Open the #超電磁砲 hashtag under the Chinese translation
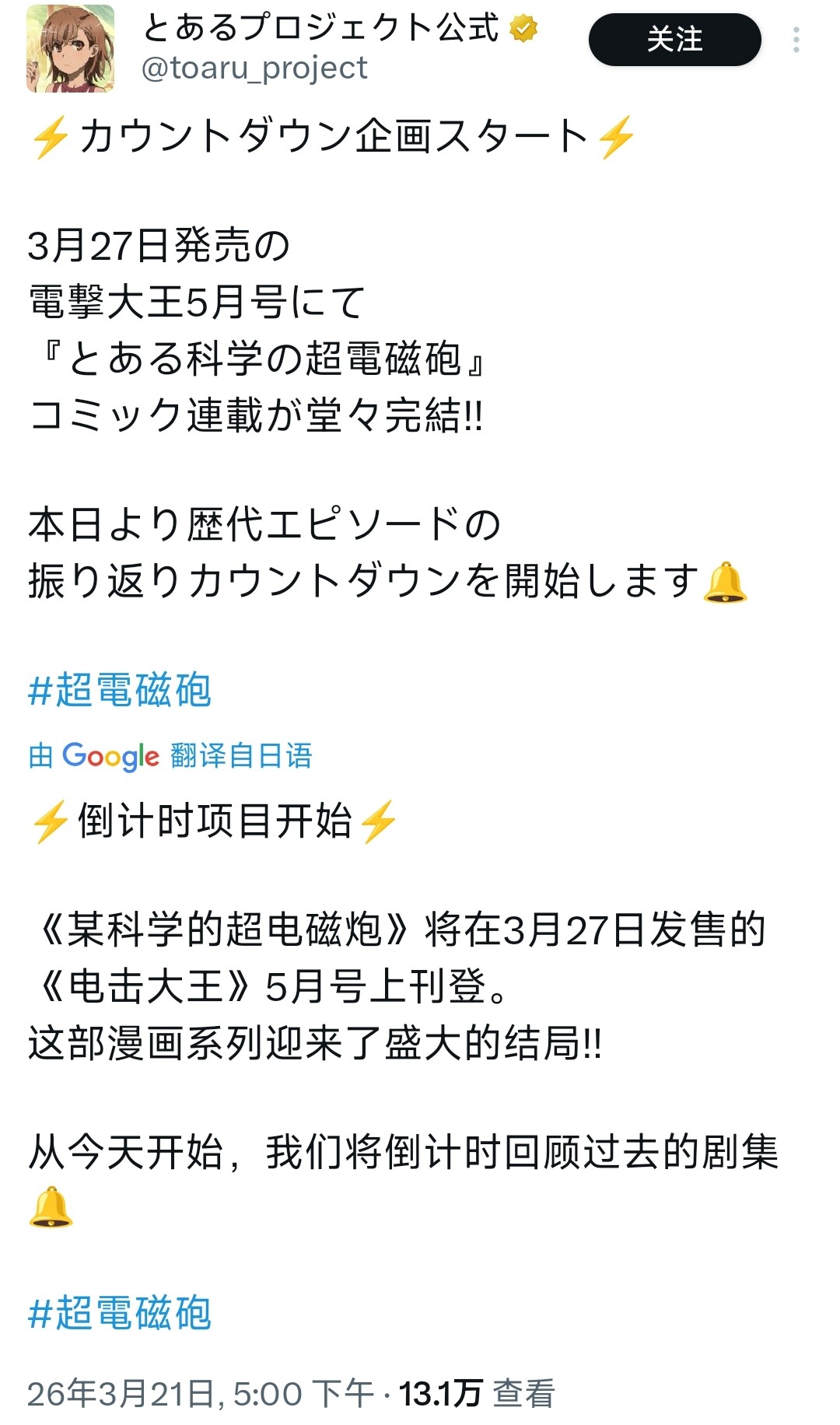 pos(120,1312)
